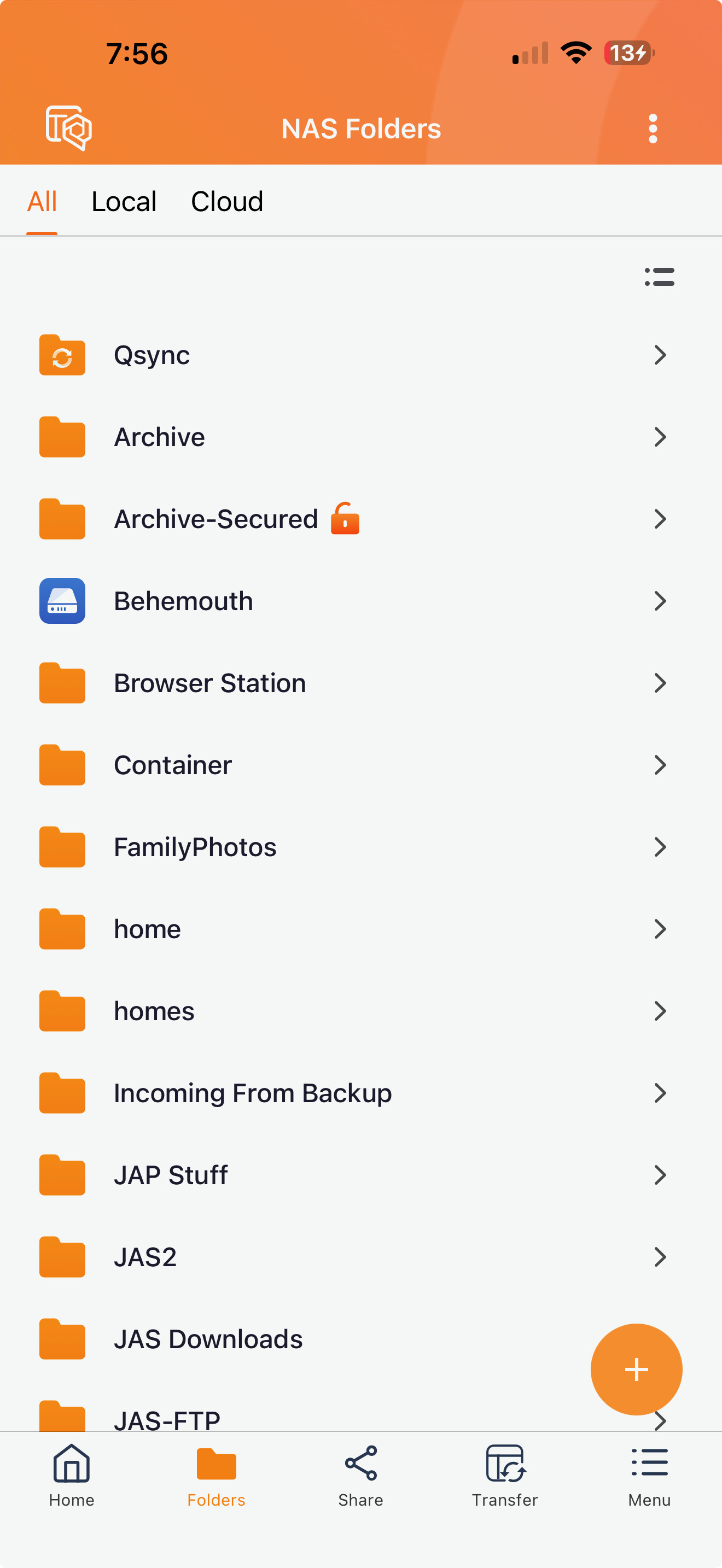The image size is (722, 1568).
Task: Open the Container folder
Action: [x=173, y=765]
